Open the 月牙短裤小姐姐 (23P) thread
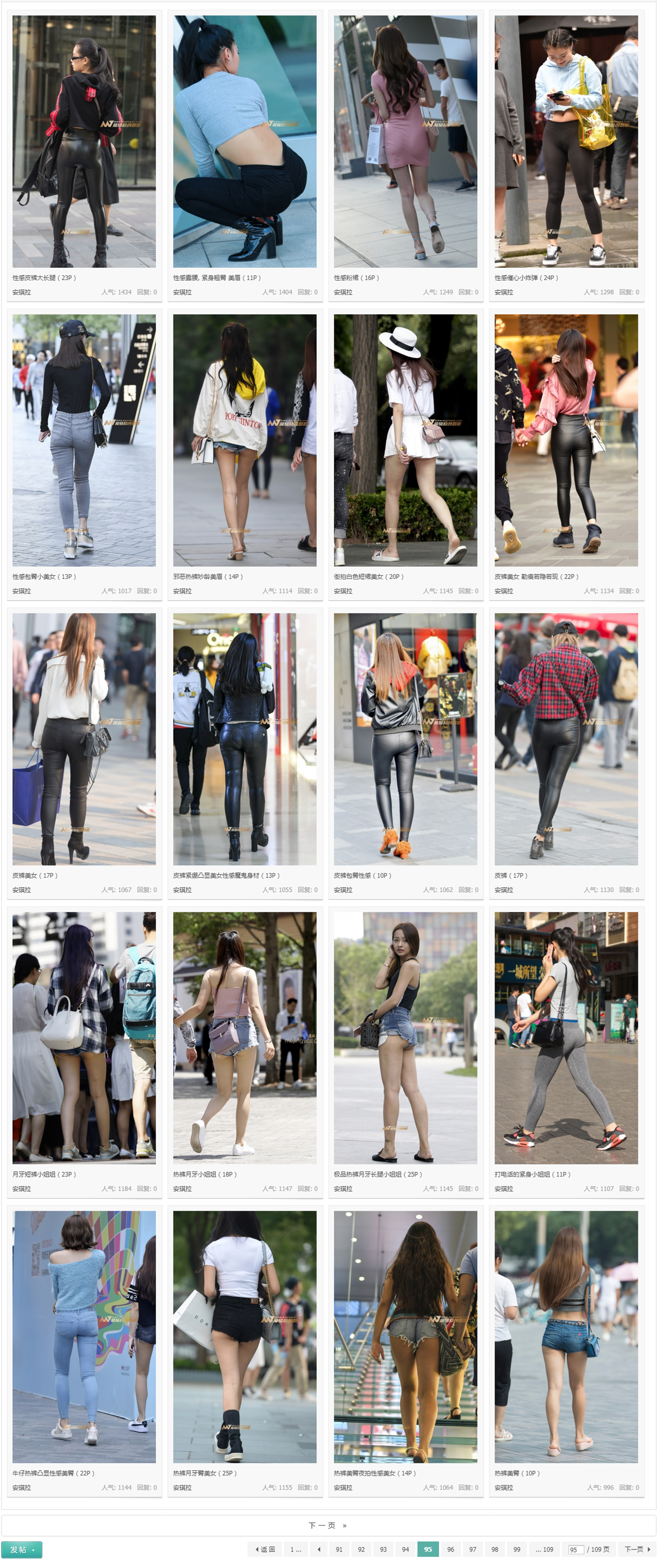Screen dimensions: 666x1568 point(44,1174)
